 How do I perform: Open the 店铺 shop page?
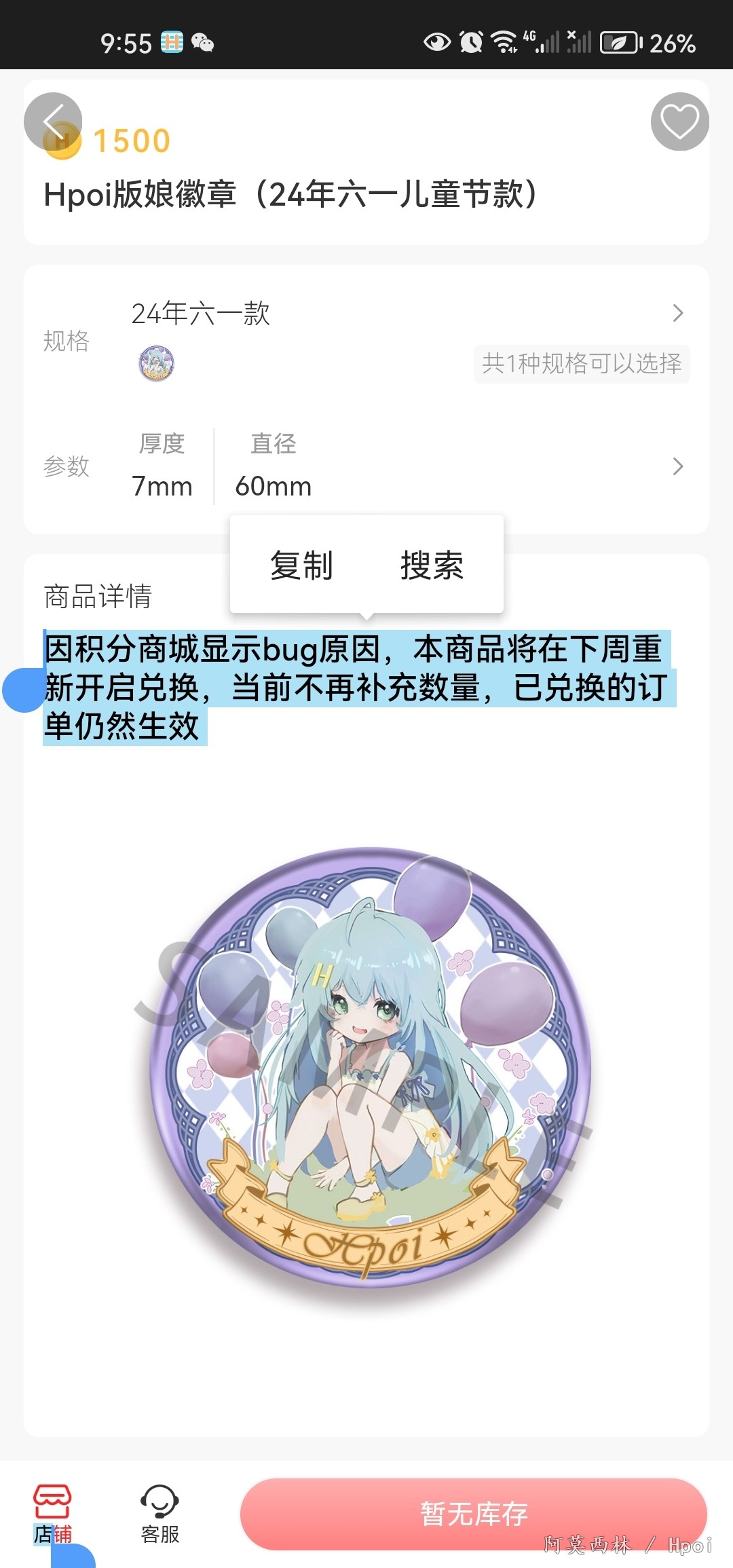coord(53,1514)
